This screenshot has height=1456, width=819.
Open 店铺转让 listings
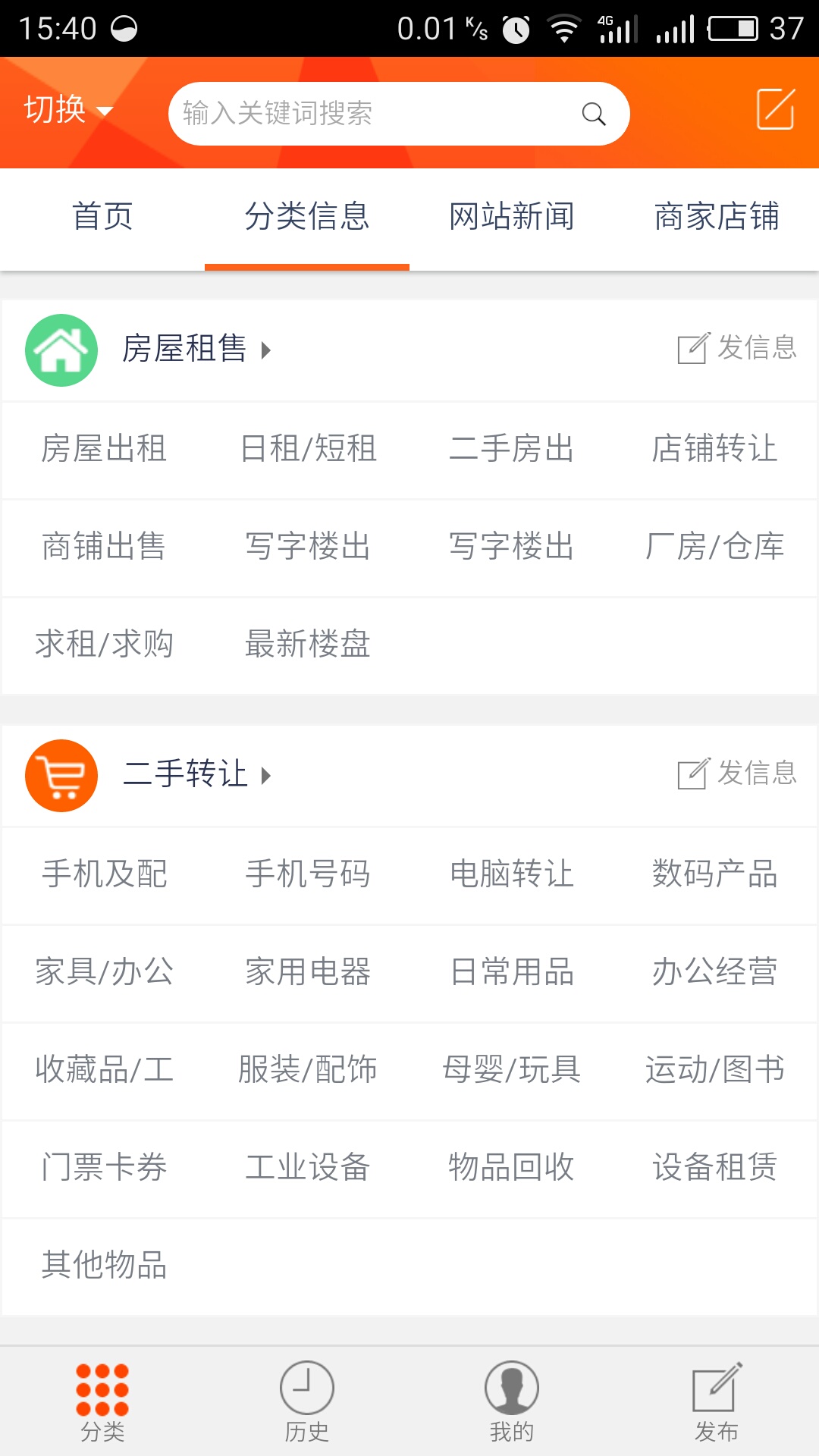[714, 449]
